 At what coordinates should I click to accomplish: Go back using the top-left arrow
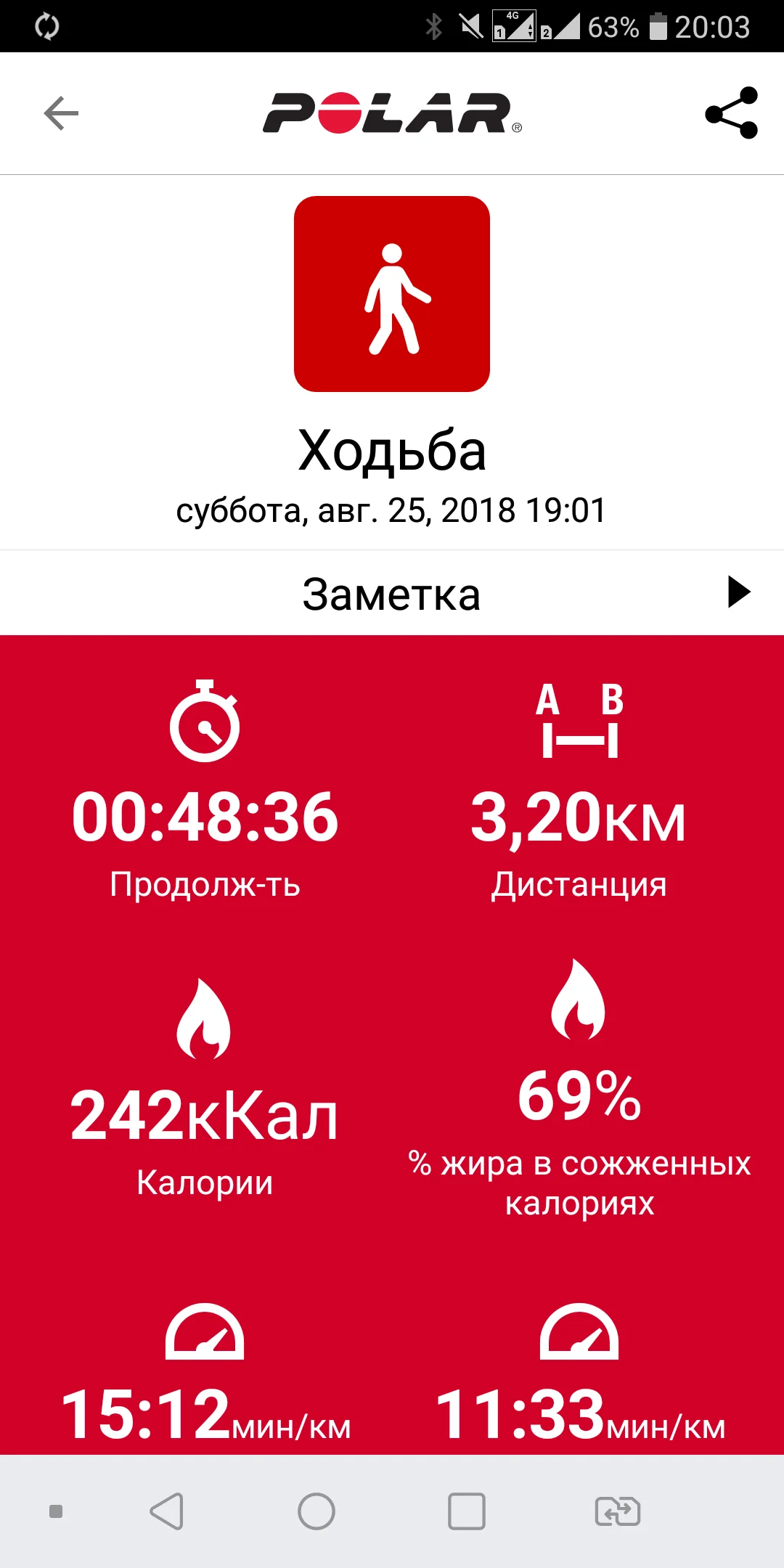tap(61, 113)
